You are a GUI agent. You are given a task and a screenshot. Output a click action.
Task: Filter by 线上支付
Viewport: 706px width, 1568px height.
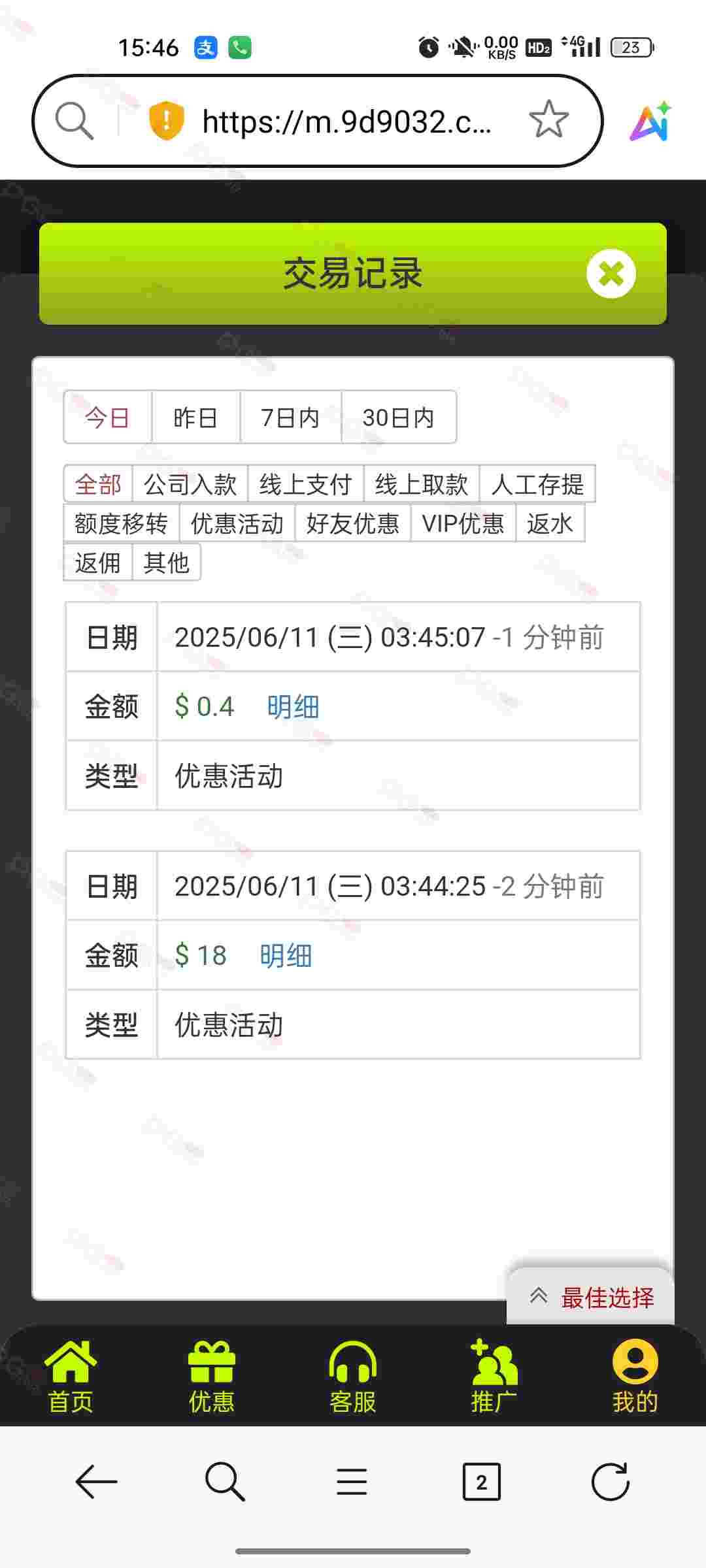305,484
